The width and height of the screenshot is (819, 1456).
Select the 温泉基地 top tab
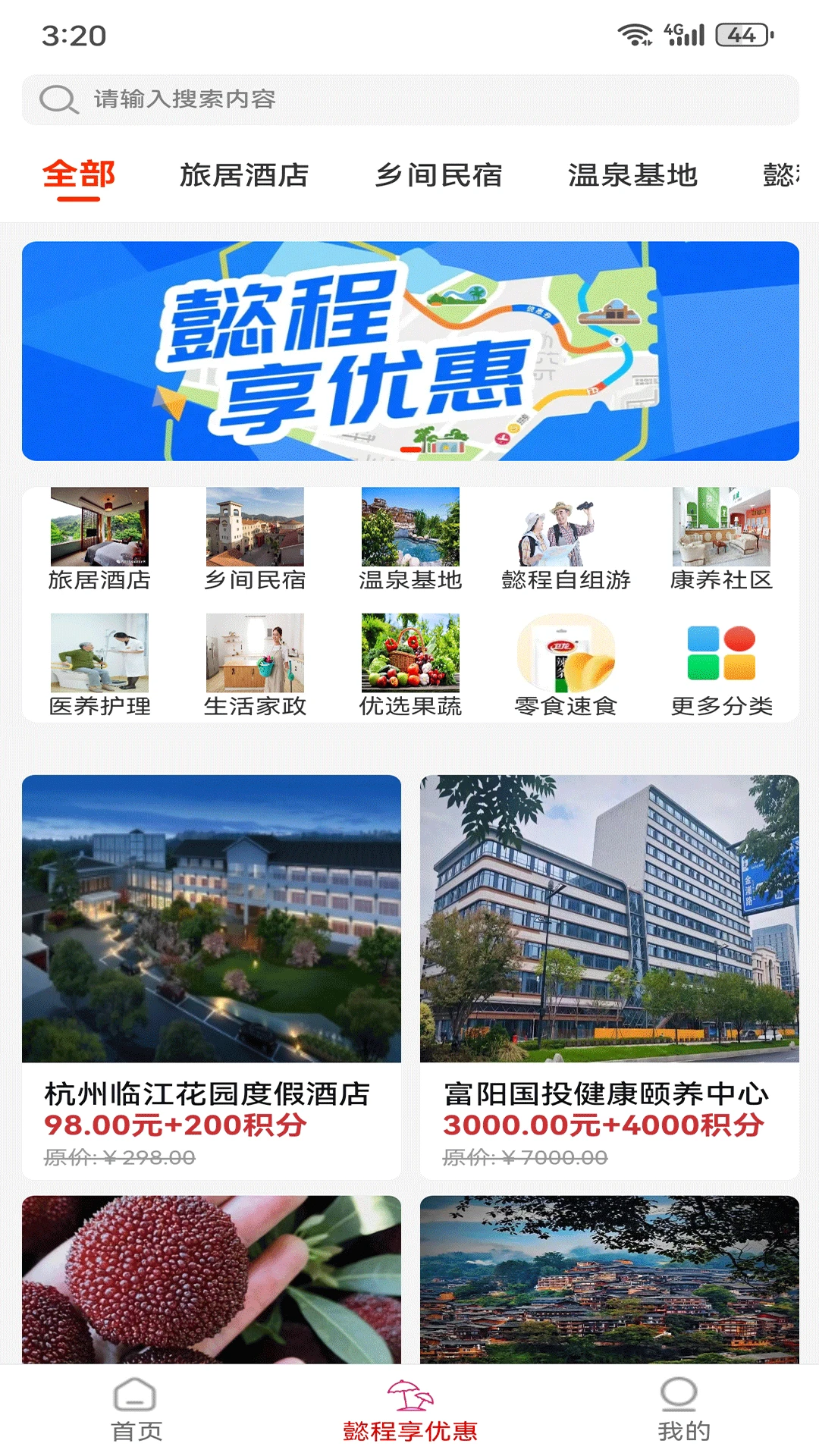(632, 175)
